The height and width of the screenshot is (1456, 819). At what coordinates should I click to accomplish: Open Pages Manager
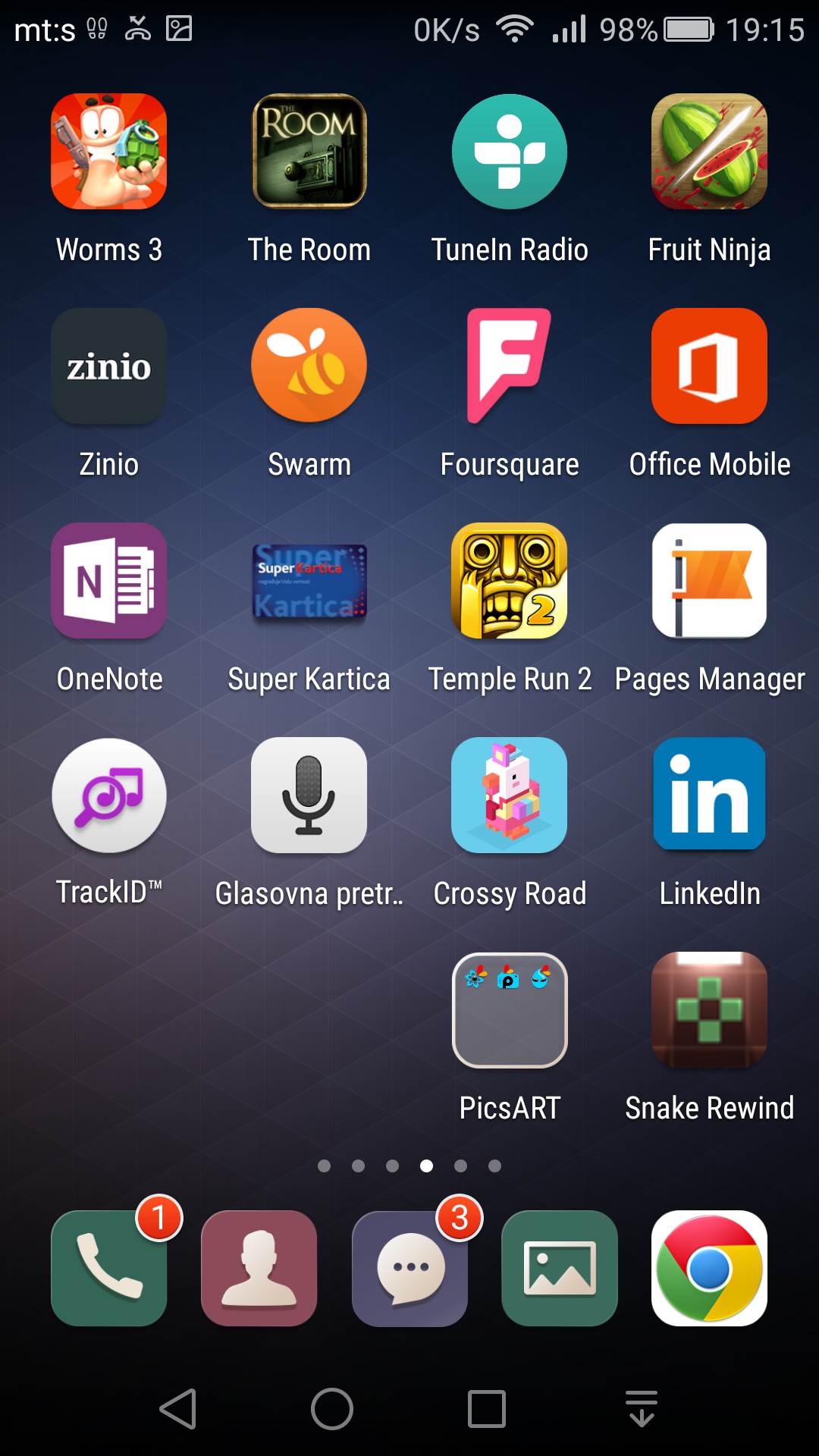tap(709, 581)
